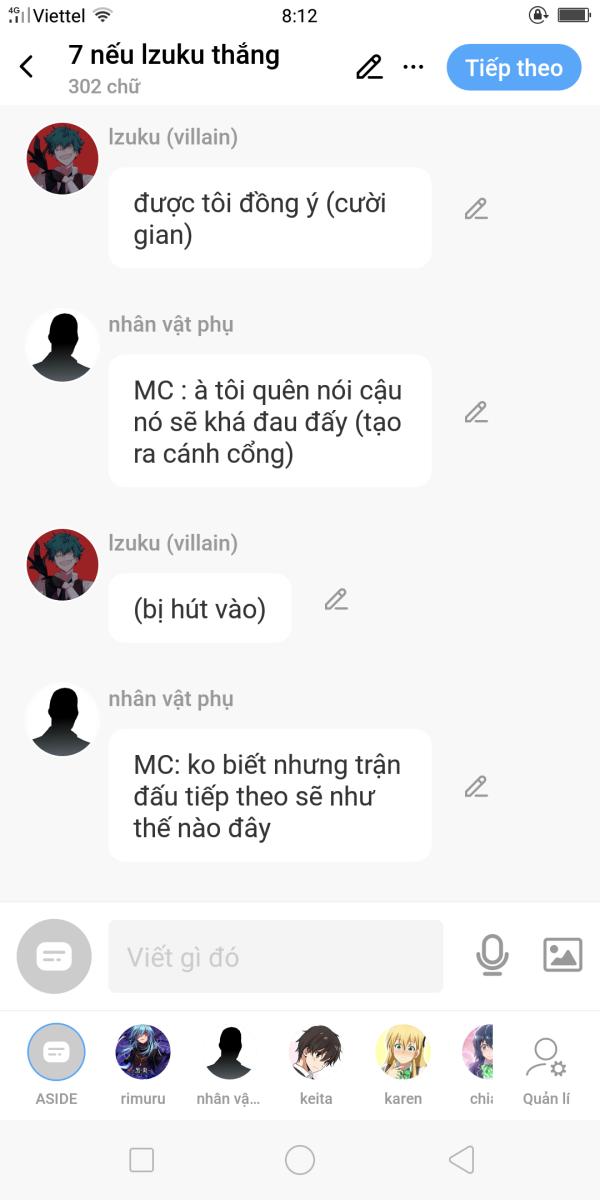Open Quản lí character management
Screen dimensions: 600x1200
[x=547, y=1071]
